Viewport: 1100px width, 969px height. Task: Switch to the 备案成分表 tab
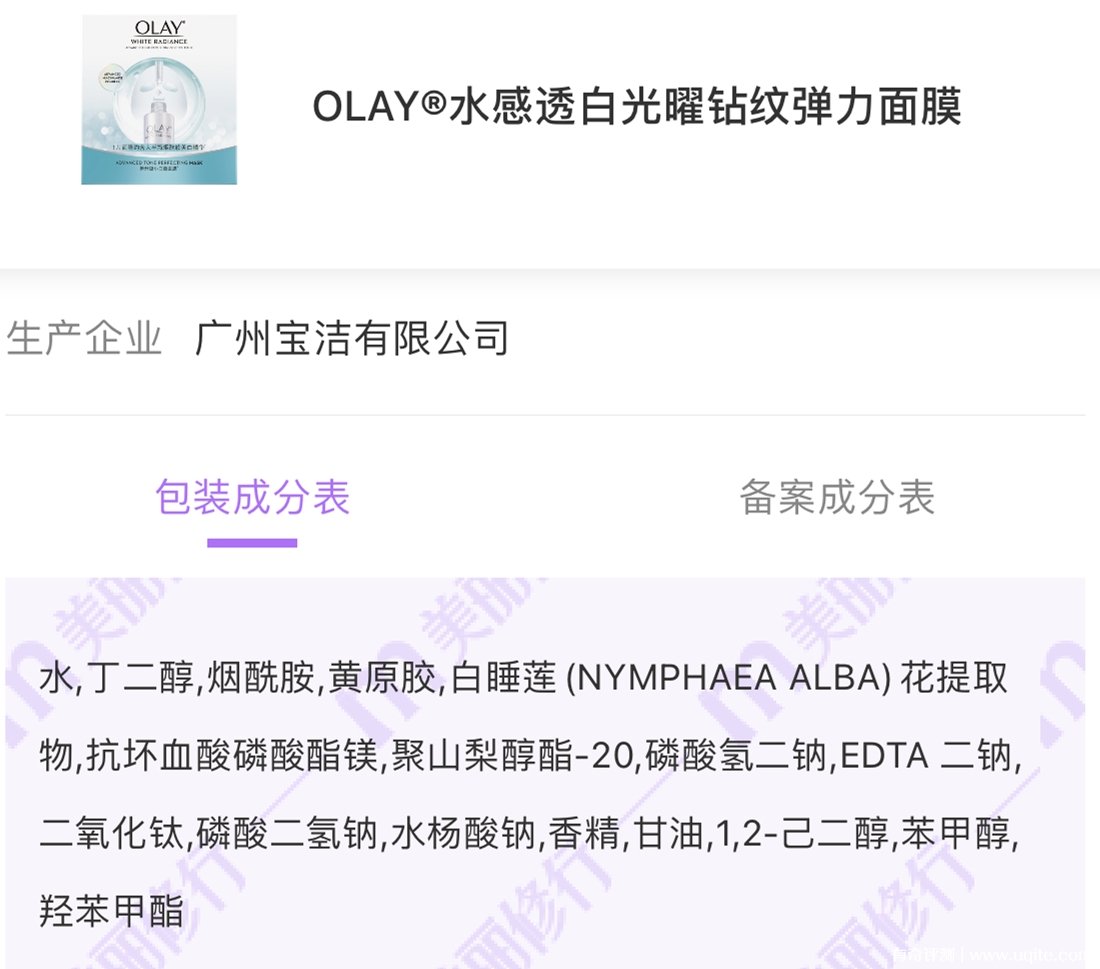836,497
